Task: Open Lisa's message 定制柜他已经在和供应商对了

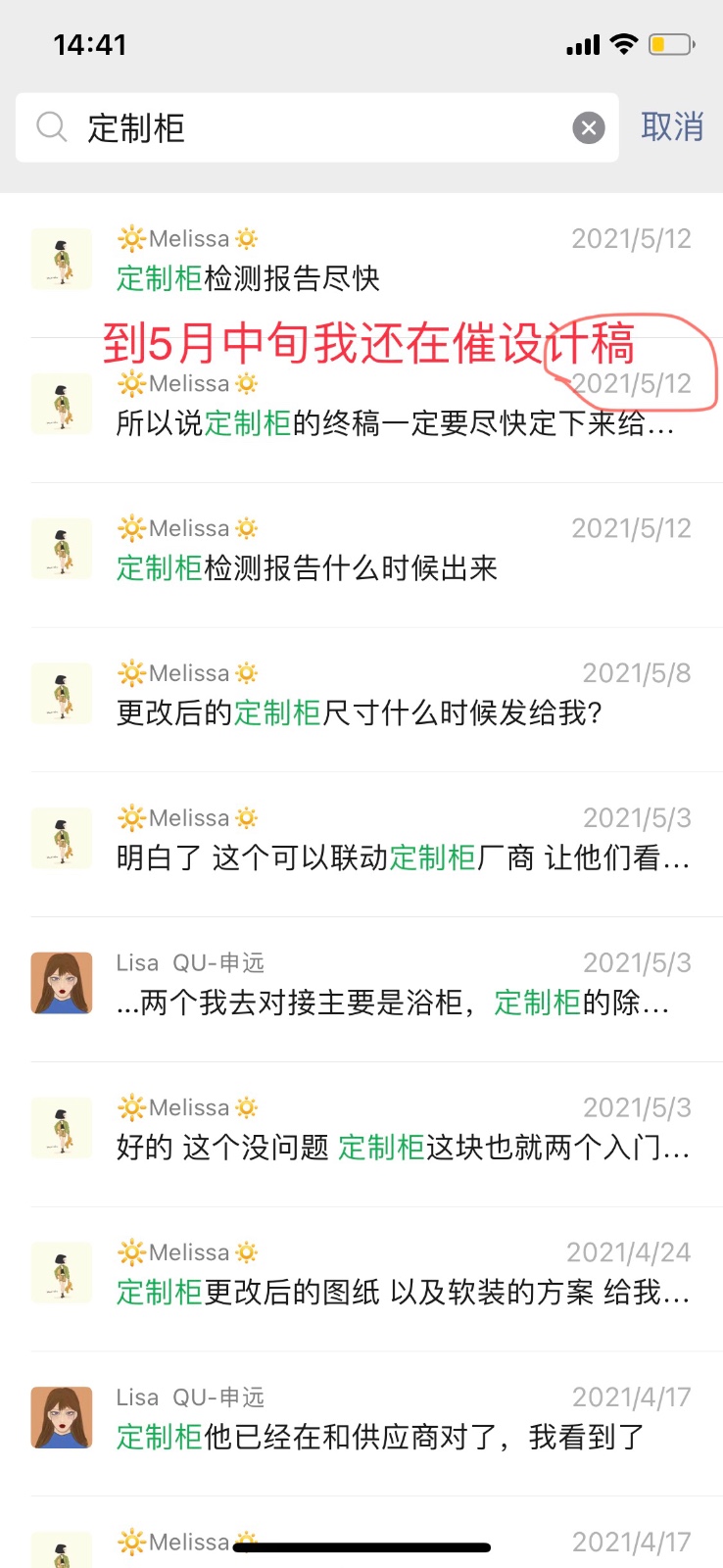Action: tap(392, 1421)
